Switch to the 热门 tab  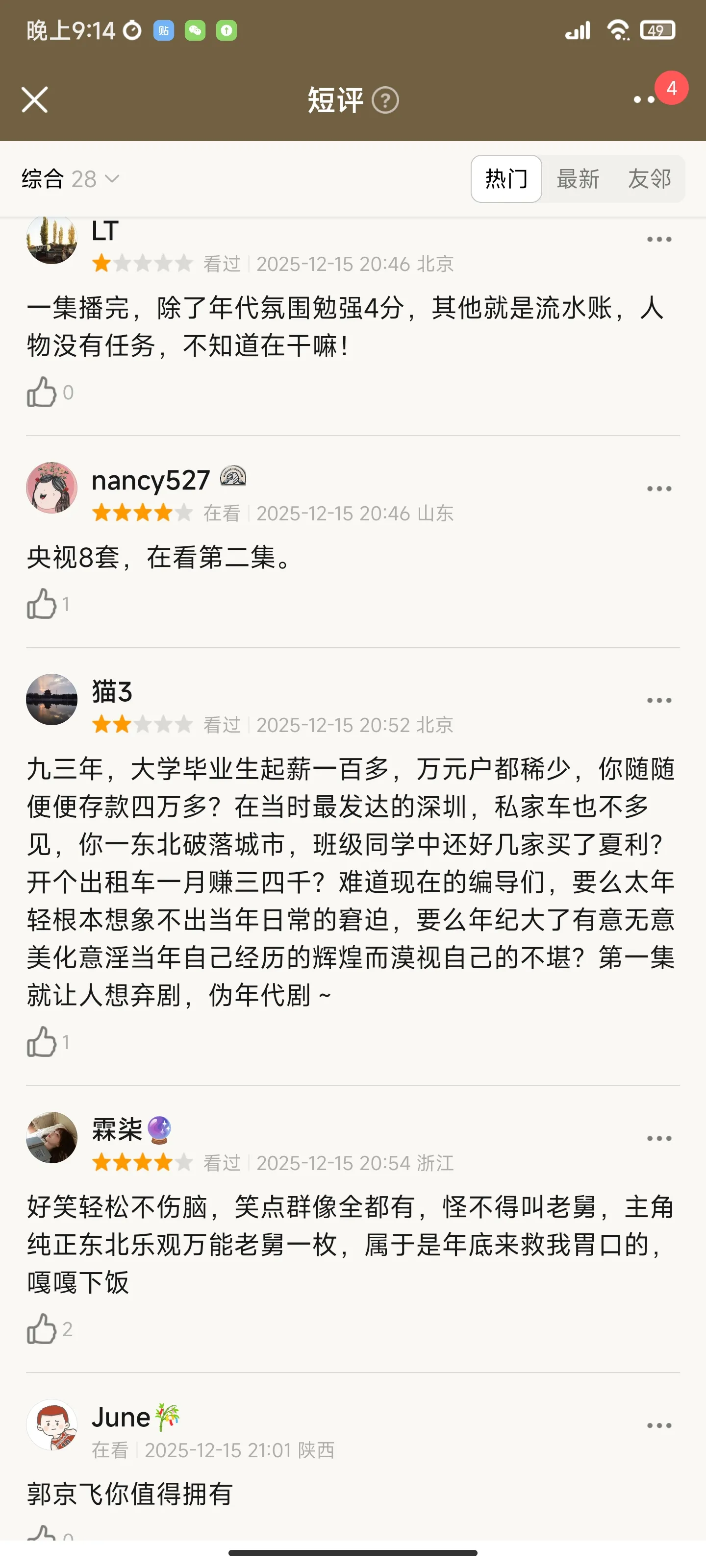[x=505, y=179]
